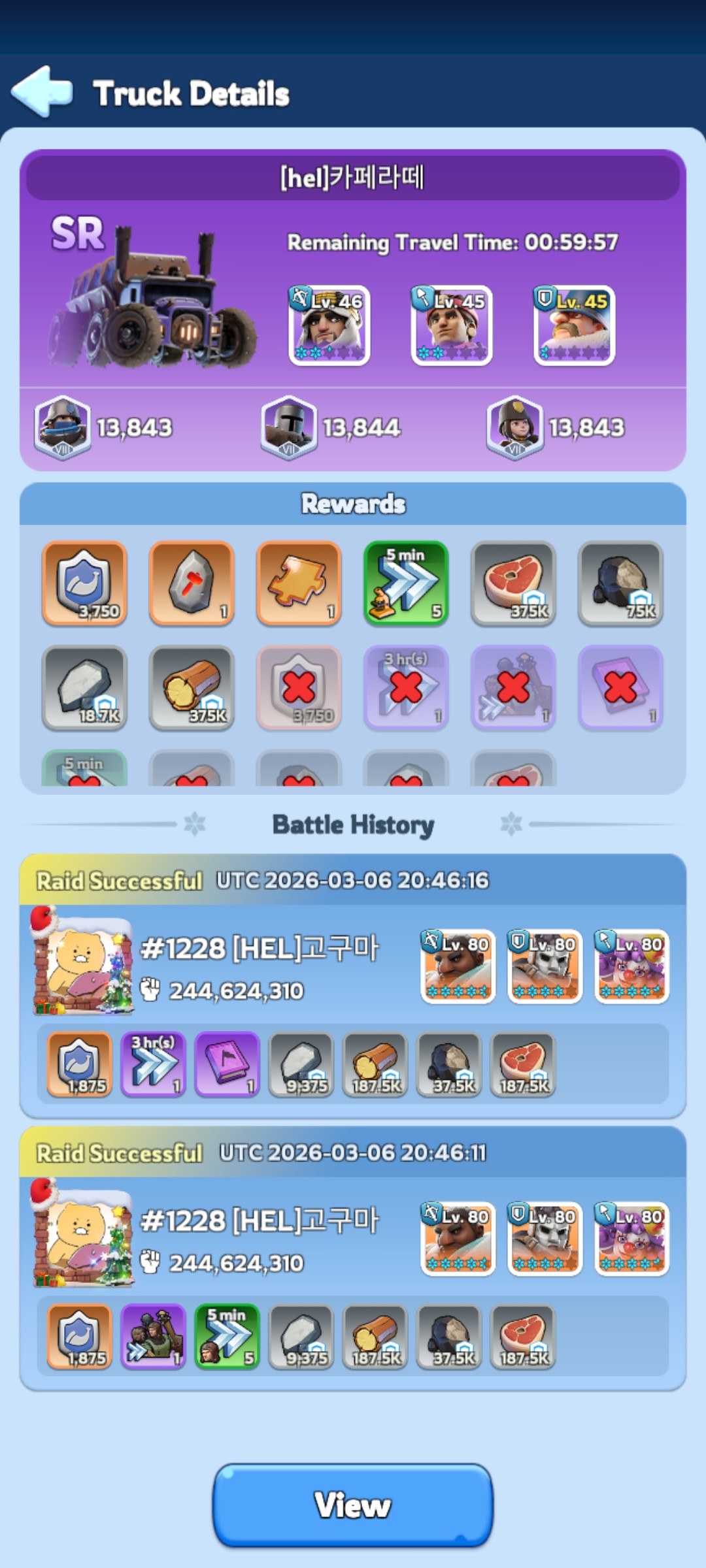Tap the blue View button
Image resolution: width=706 pixels, height=1568 pixels.
353,1505
